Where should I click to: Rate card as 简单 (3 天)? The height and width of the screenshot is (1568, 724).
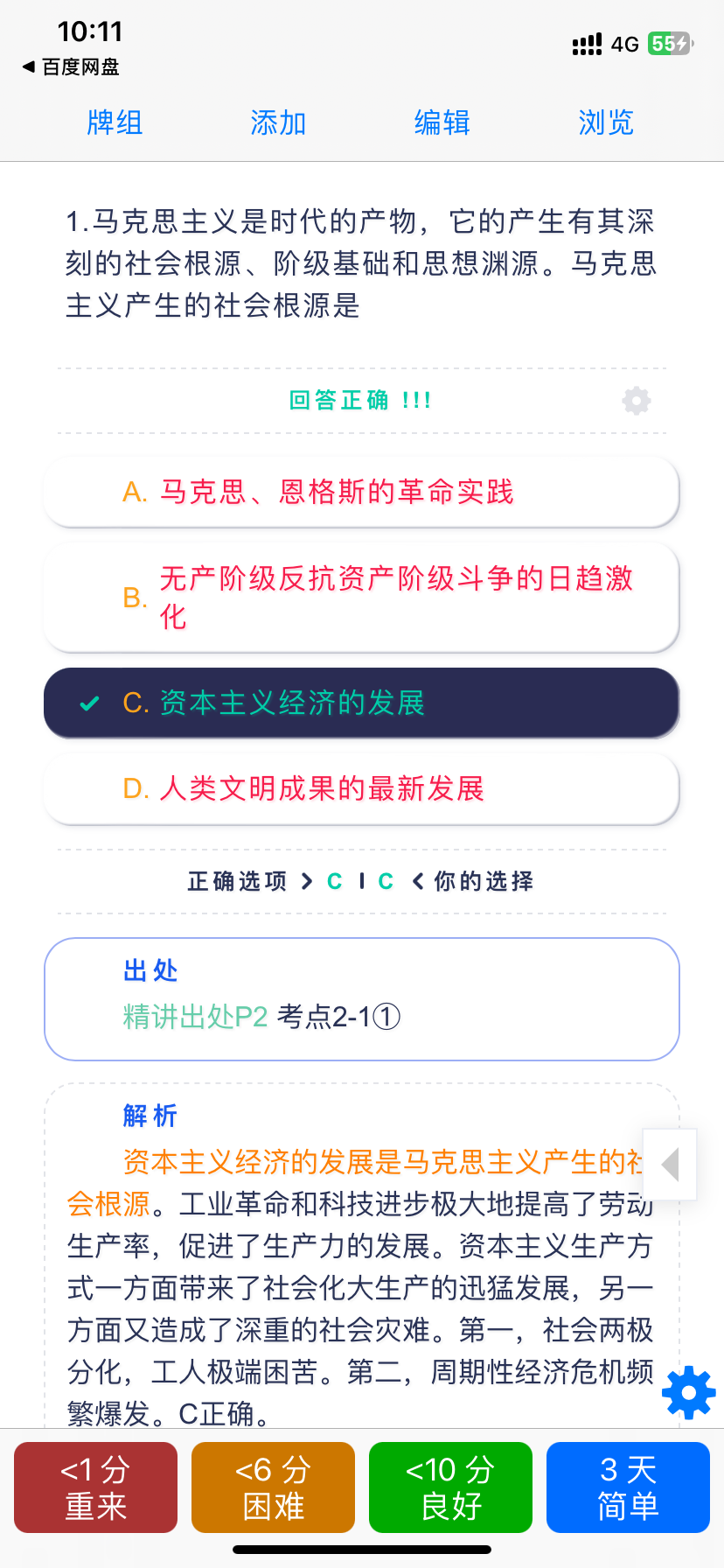628,1487
